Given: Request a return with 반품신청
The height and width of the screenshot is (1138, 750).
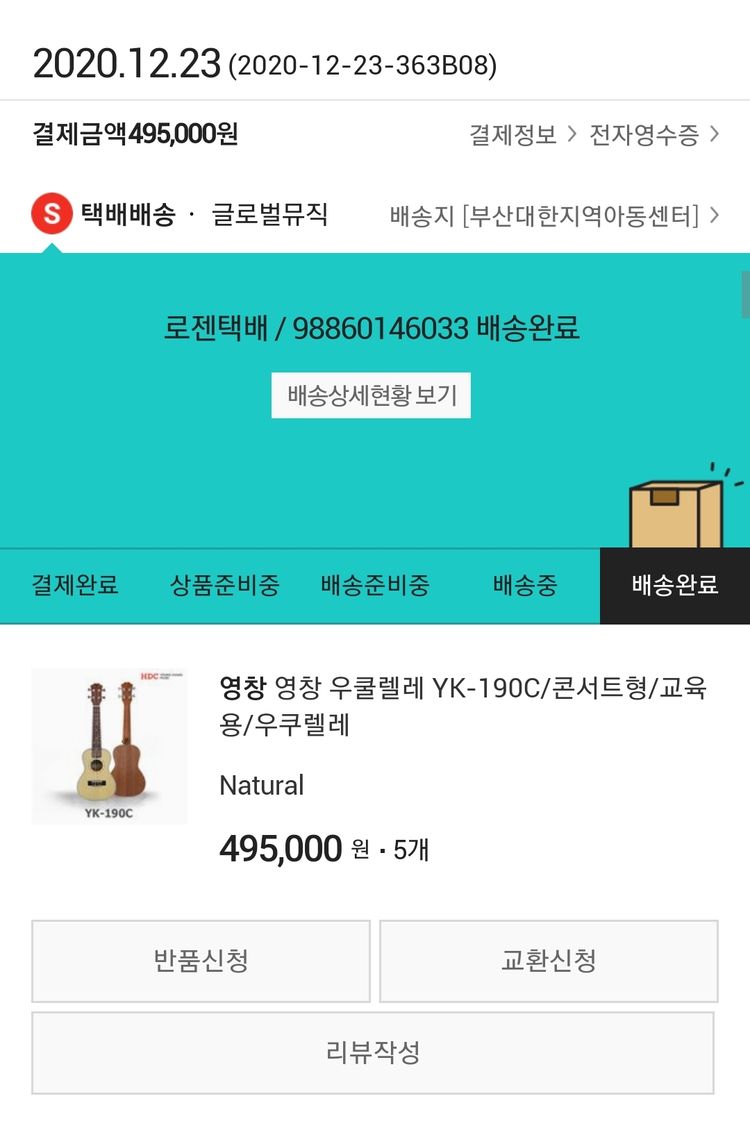Looking at the screenshot, I should 201,961.
